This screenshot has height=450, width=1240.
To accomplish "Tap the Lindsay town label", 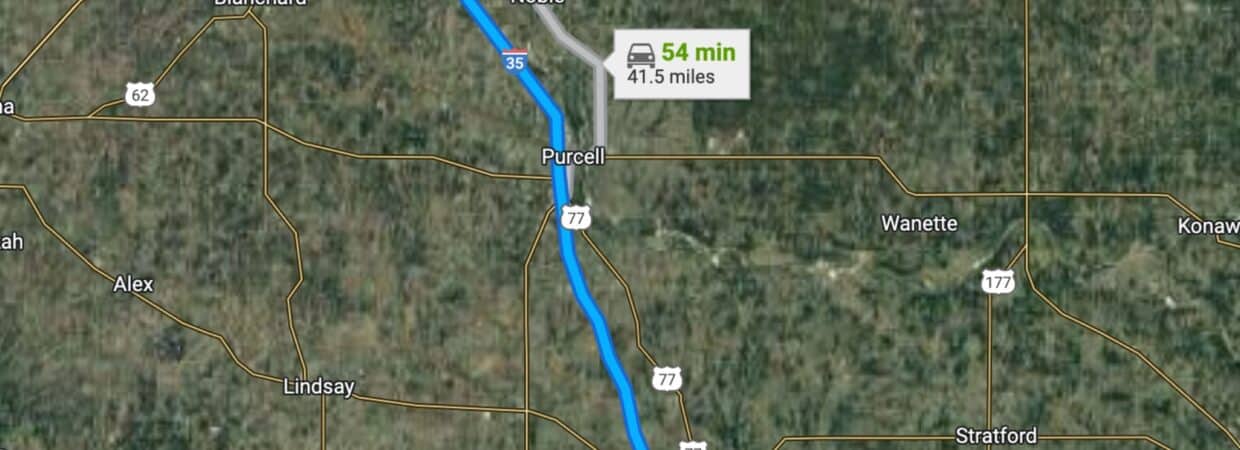I will (x=319, y=387).
